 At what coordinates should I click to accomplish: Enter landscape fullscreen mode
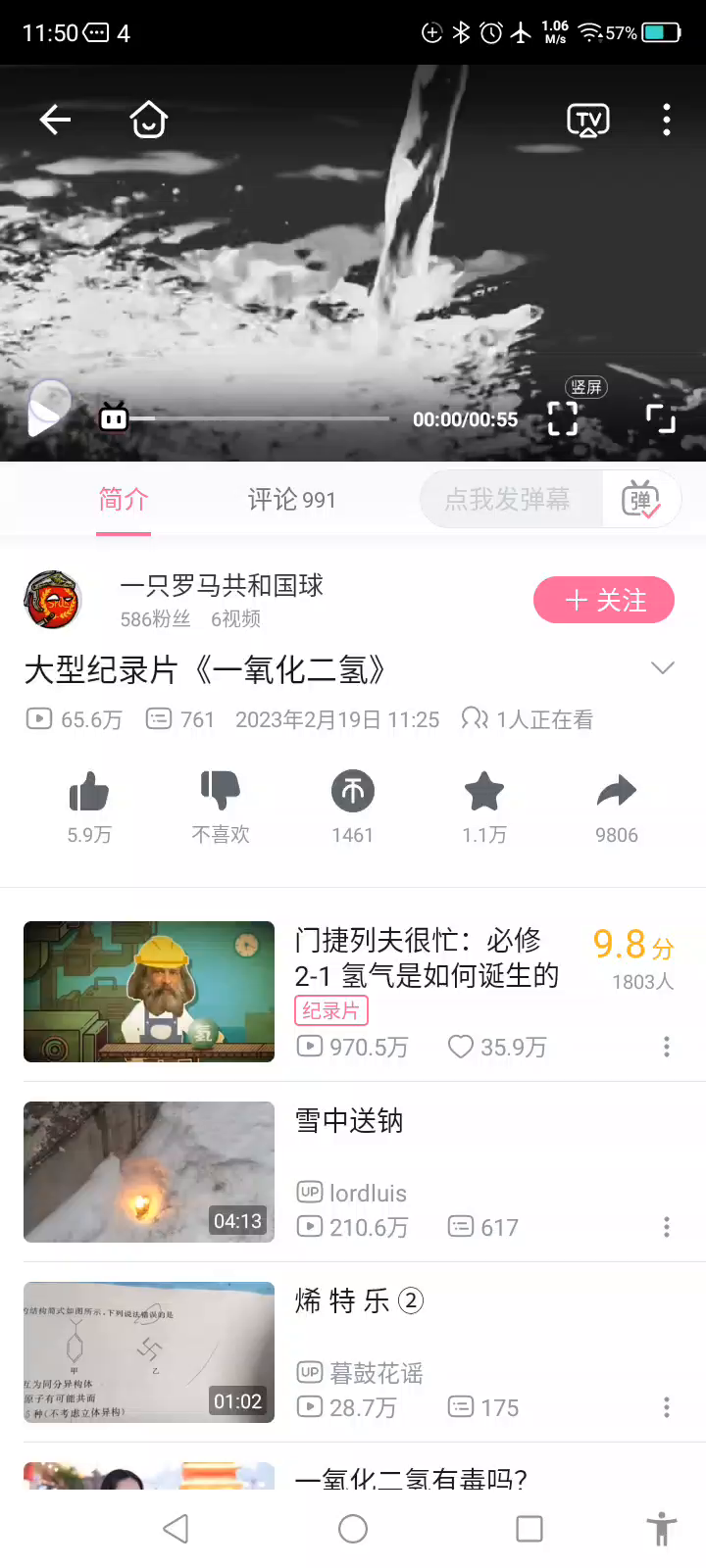(661, 417)
